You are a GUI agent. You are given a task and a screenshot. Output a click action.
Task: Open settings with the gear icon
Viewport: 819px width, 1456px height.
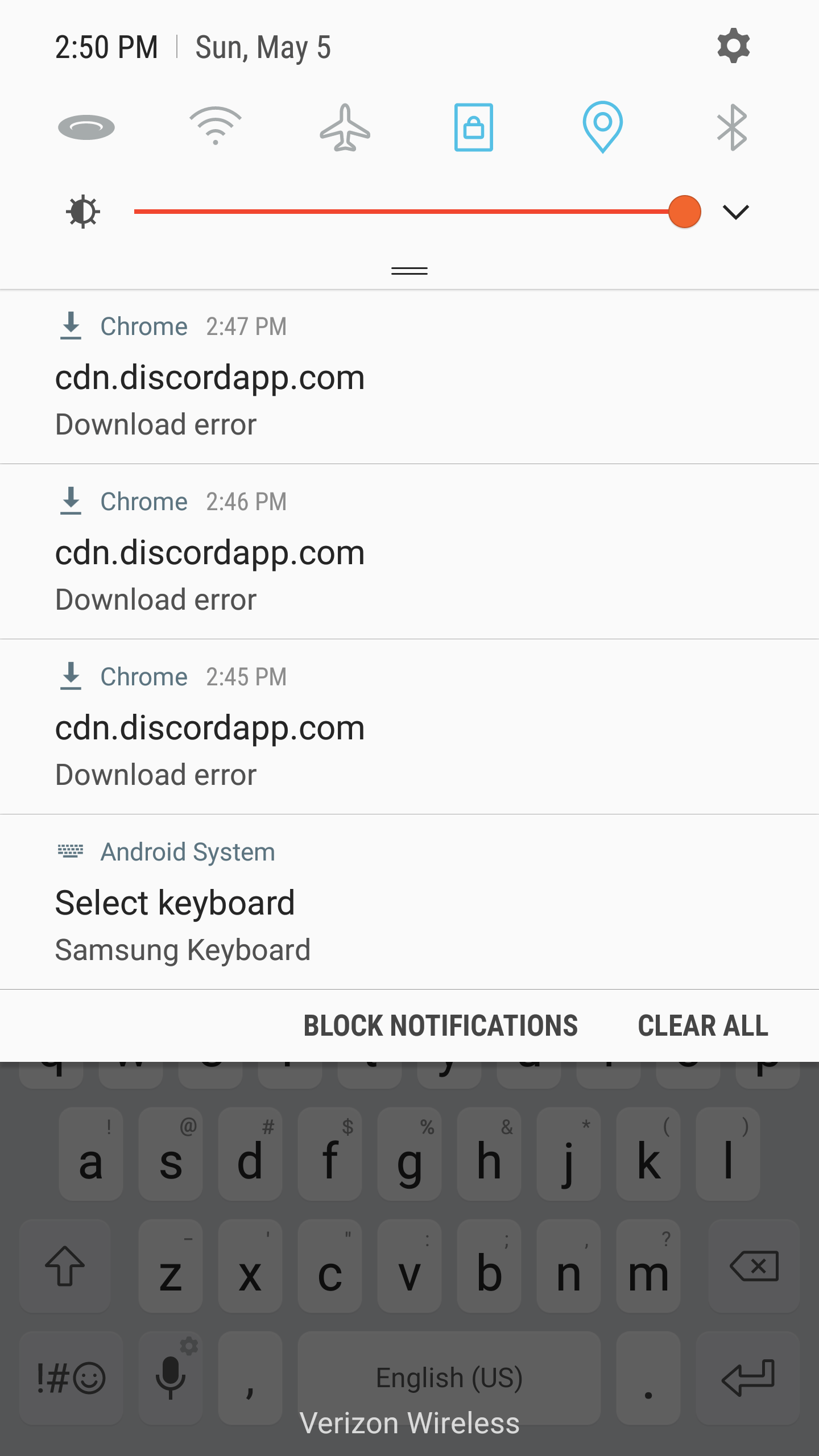(x=733, y=46)
